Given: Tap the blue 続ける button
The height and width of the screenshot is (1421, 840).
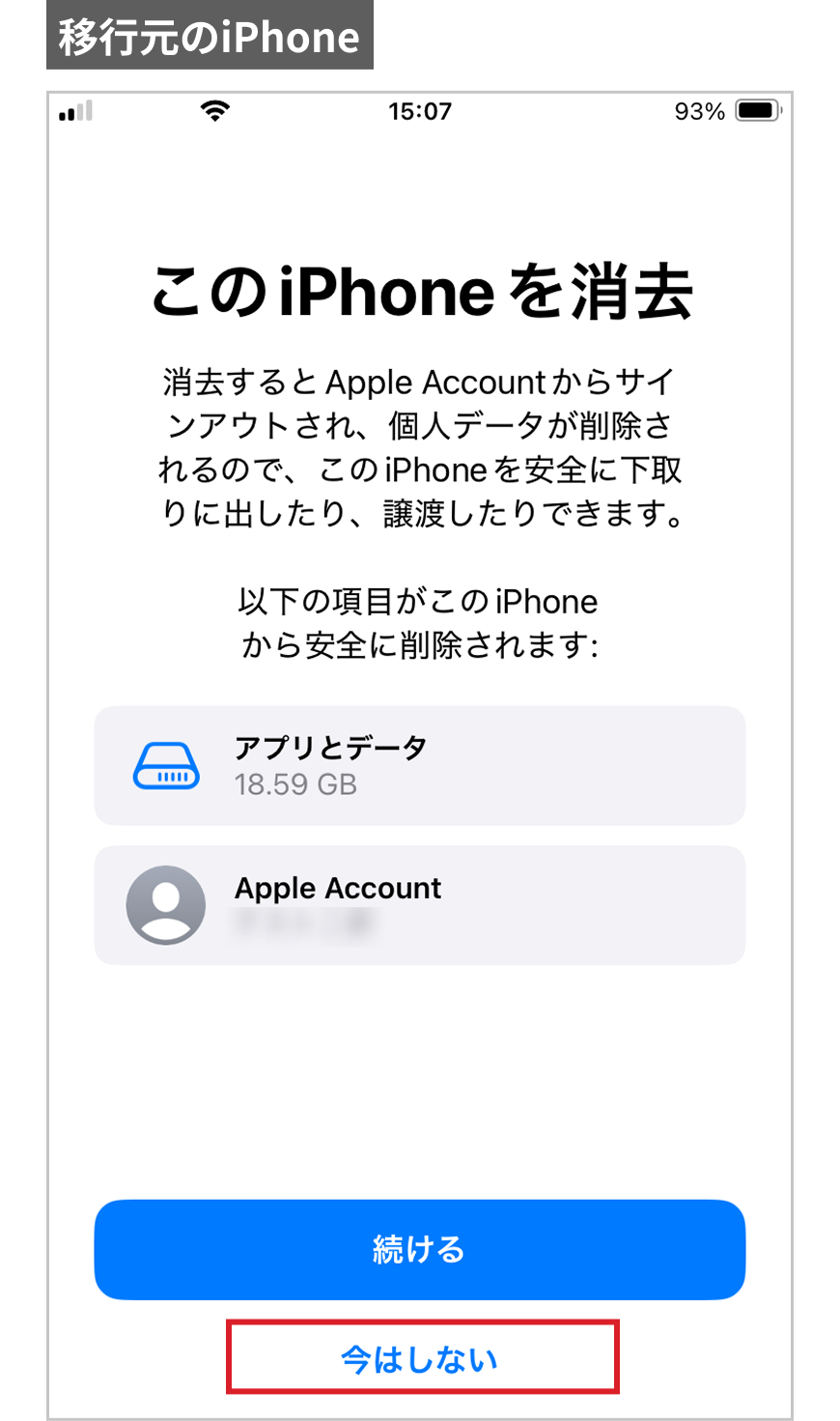Looking at the screenshot, I should click(419, 1249).
